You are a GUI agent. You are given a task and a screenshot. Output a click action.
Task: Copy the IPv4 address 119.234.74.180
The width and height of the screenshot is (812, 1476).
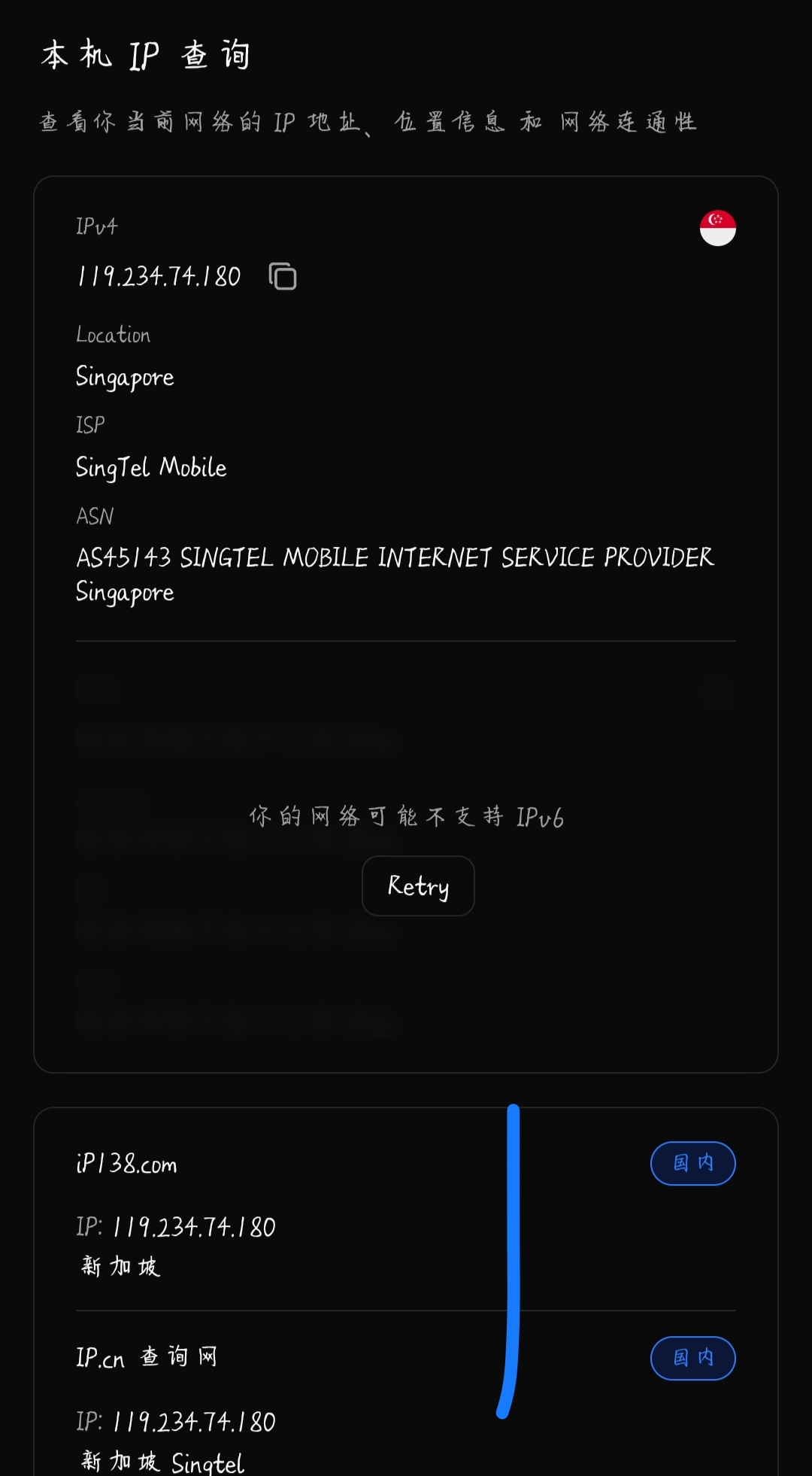pos(283,277)
